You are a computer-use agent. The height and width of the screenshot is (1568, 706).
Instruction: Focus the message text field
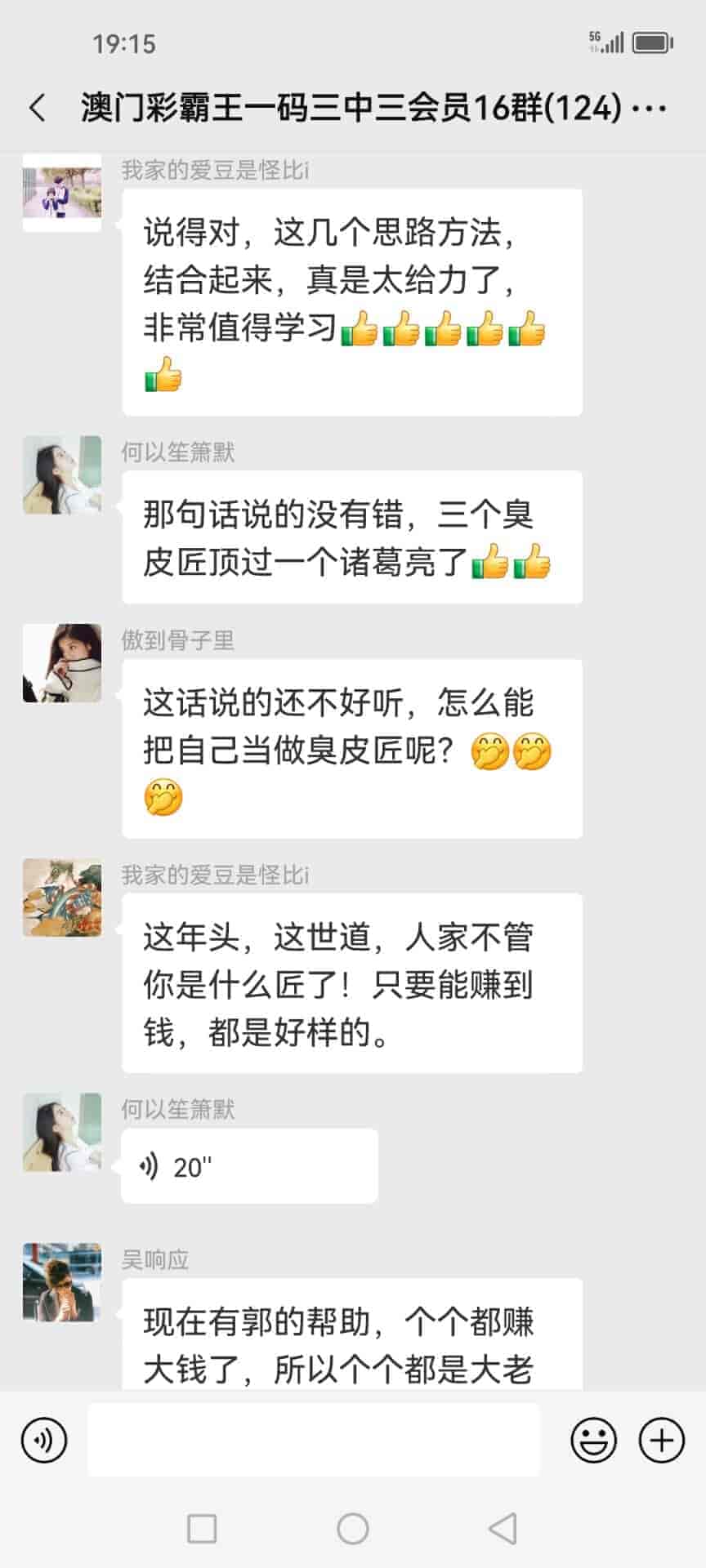click(x=314, y=1440)
